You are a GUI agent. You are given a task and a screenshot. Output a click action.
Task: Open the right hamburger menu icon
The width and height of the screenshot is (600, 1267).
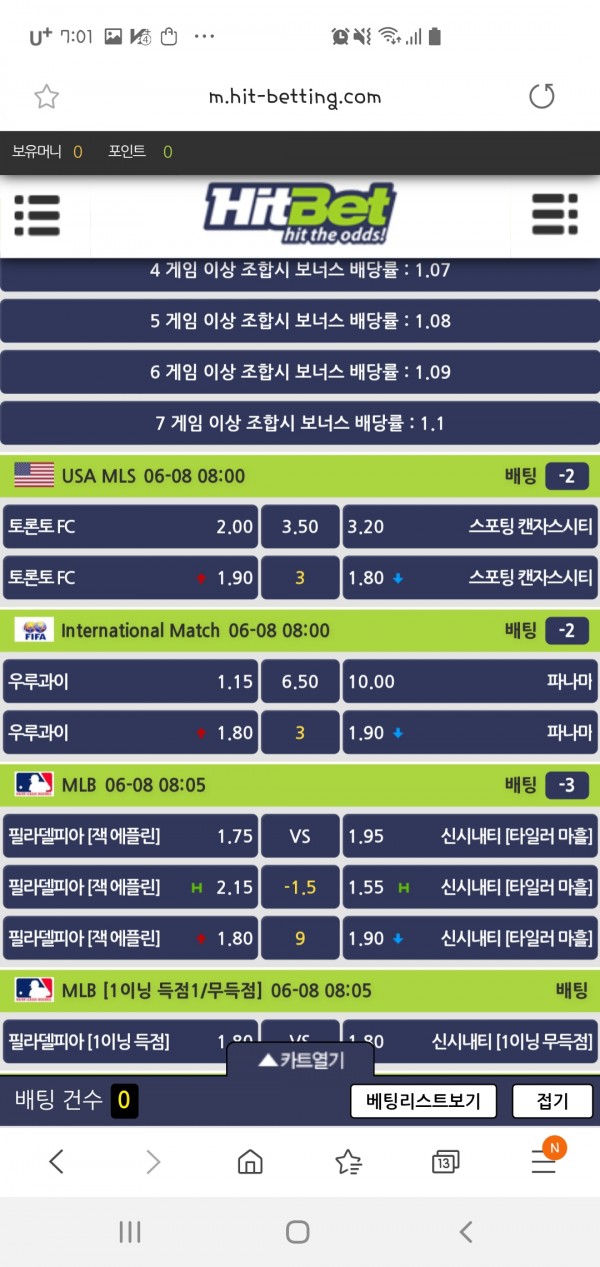(554, 215)
